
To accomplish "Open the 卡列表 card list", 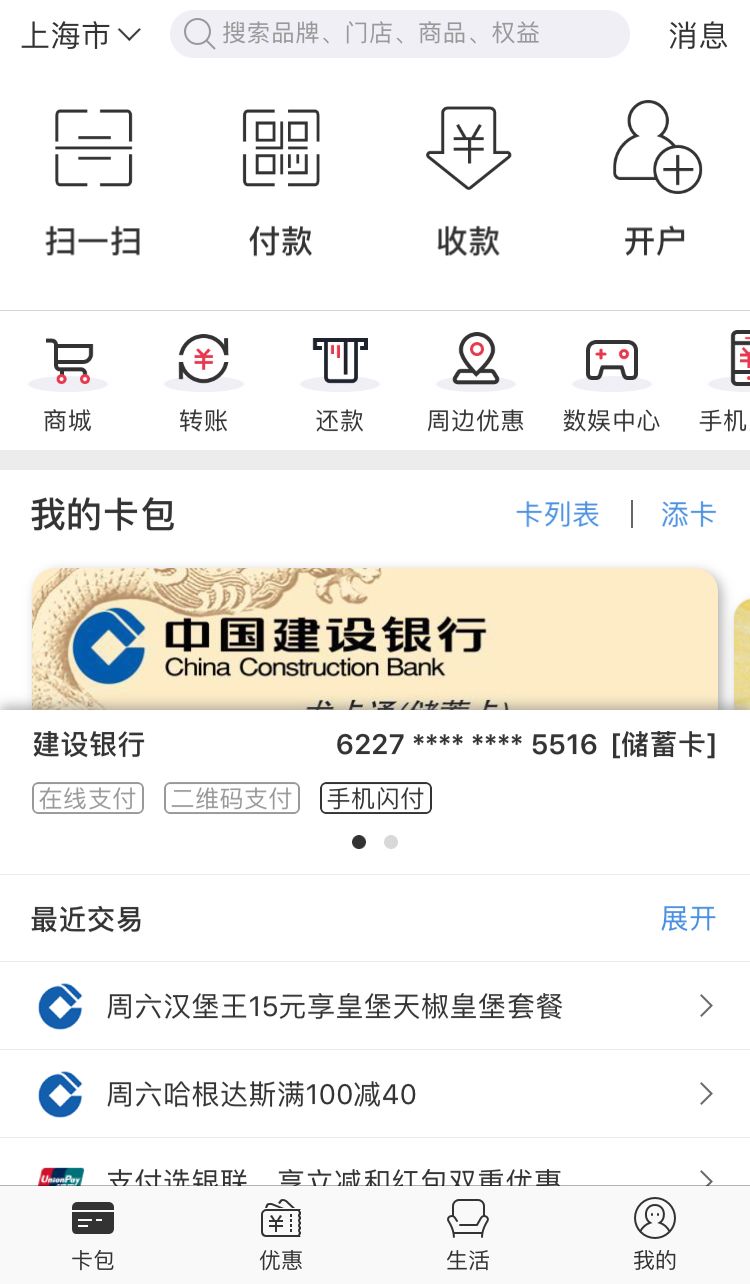I will 557,515.
